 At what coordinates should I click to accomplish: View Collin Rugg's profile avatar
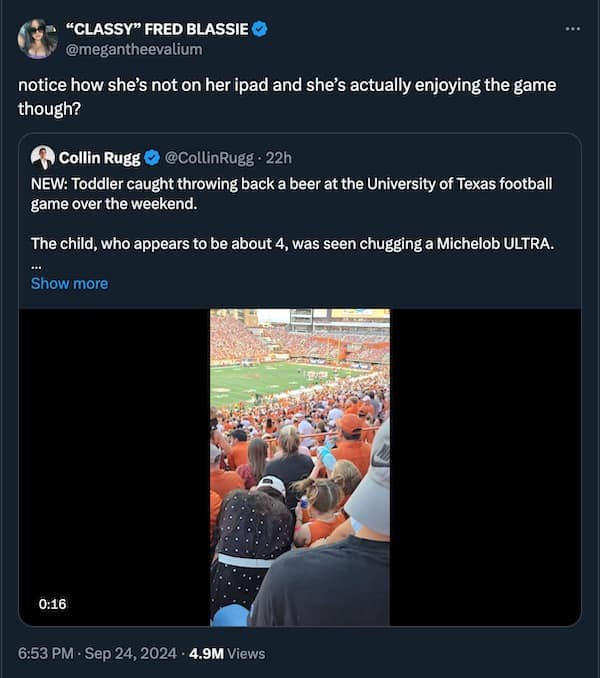point(43,157)
